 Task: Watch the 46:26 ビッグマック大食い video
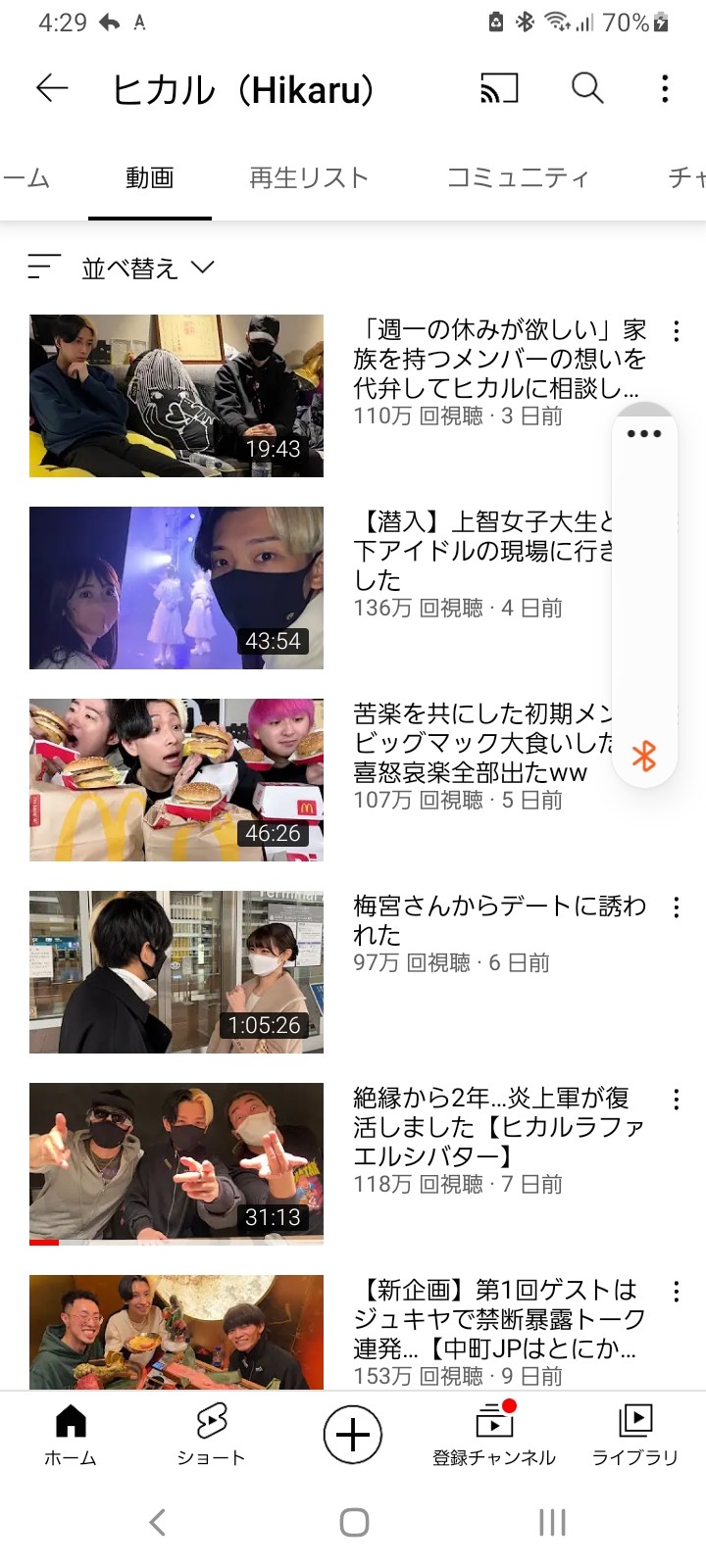[x=176, y=780]
